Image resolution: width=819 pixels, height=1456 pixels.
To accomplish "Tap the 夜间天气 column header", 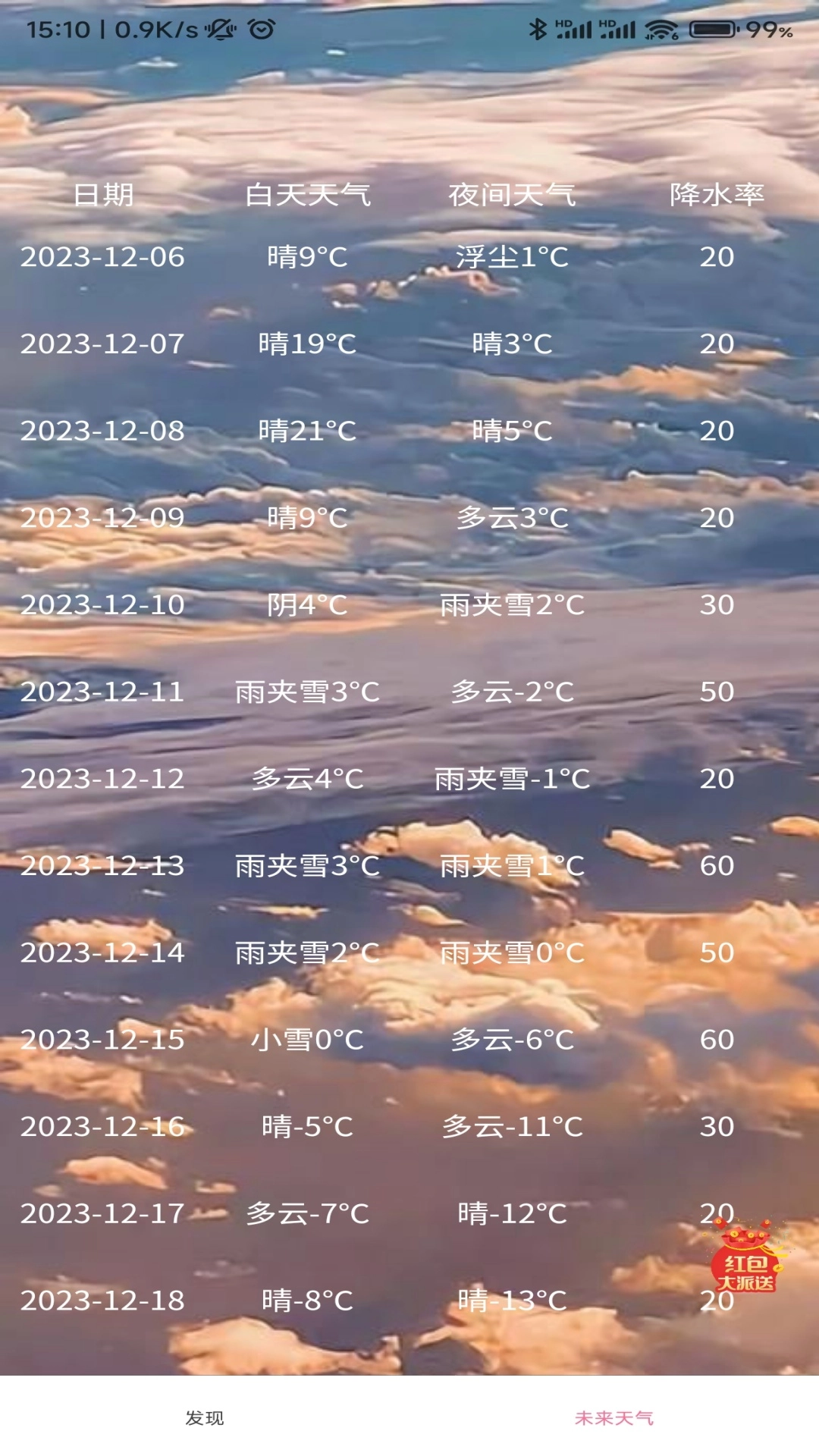I will (x=512, y=195).
